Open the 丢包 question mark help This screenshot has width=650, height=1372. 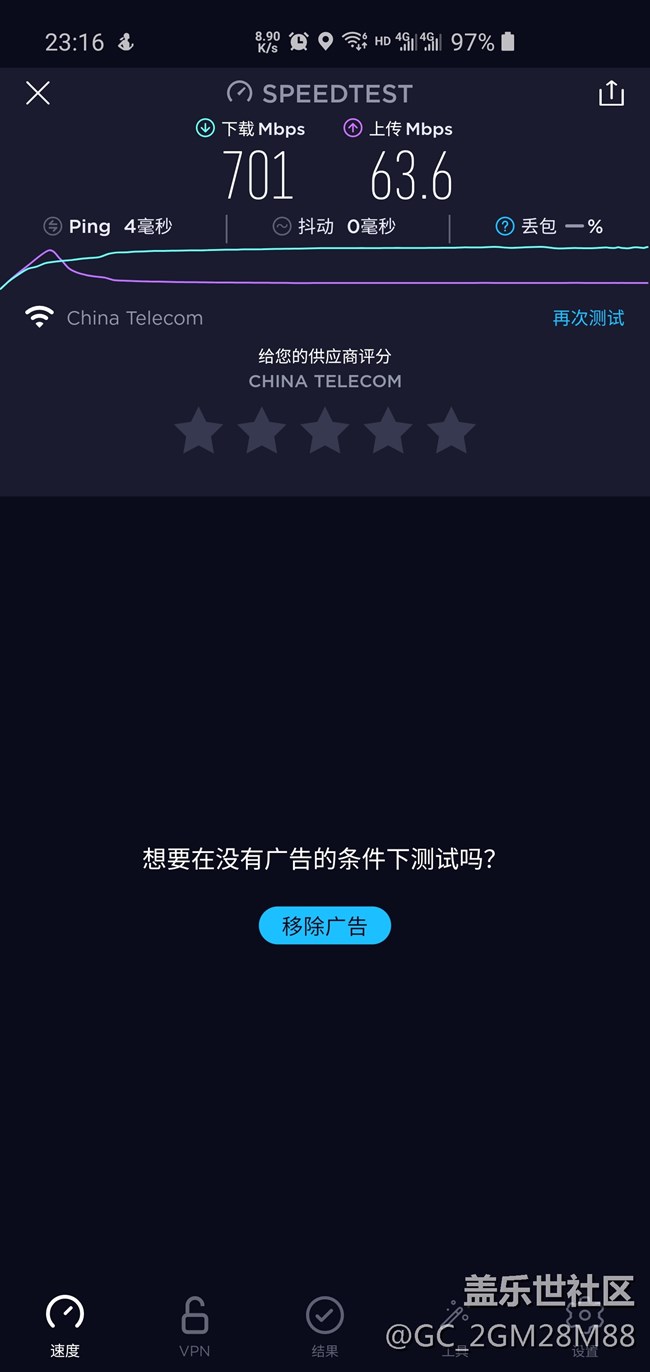[x=505, y=227]
